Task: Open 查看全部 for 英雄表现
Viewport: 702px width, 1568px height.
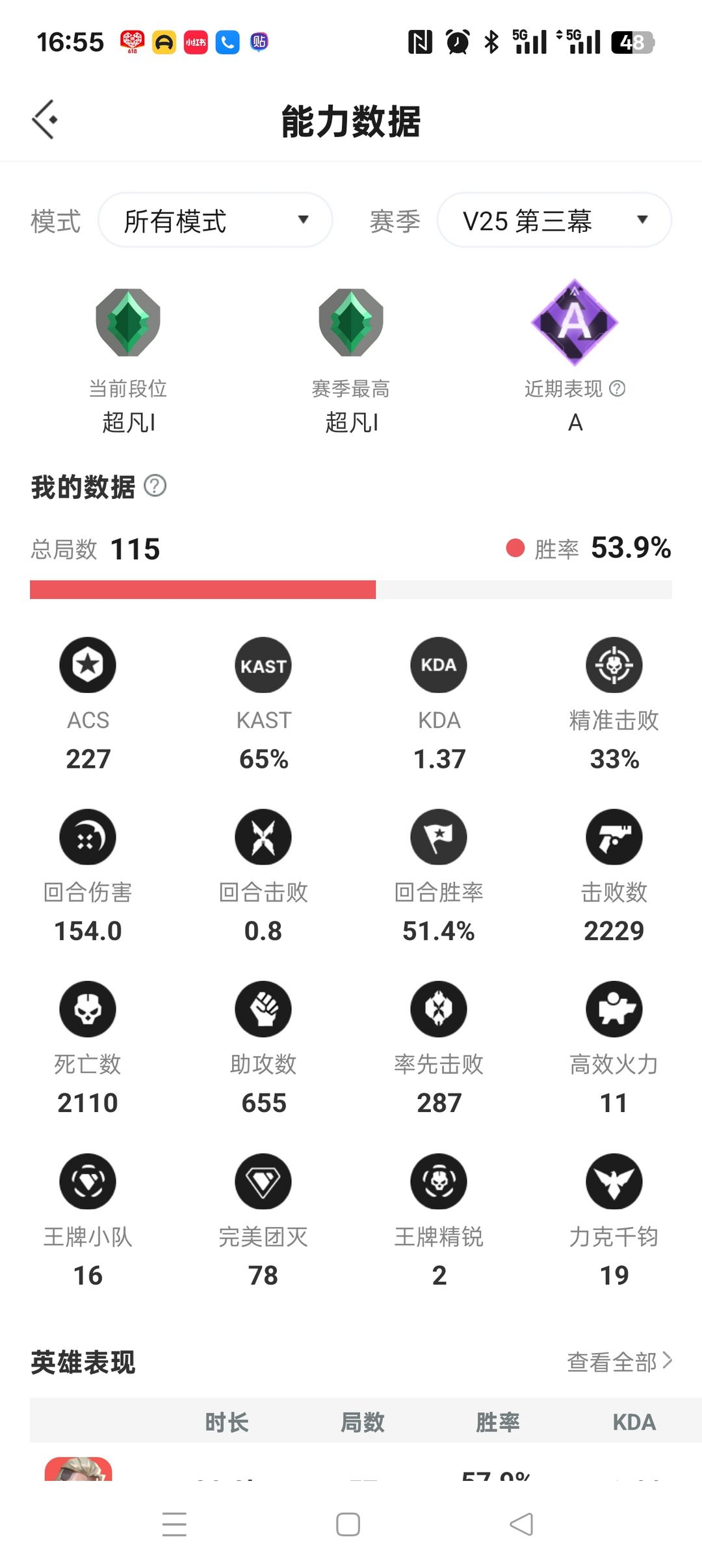Action: (619, 1361)
